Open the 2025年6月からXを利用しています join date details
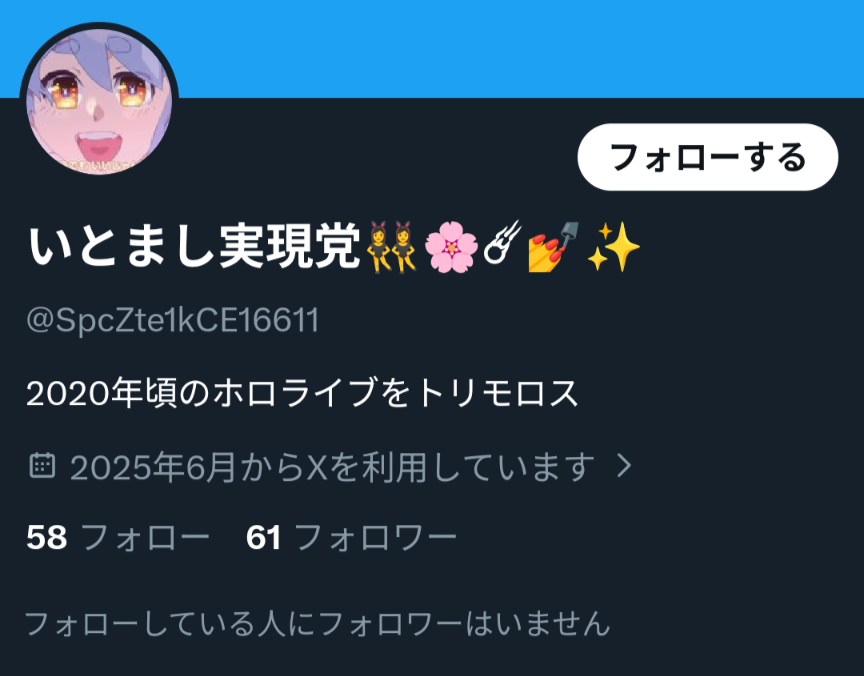Viewport: 864px width, 676px height. point(331,467)
